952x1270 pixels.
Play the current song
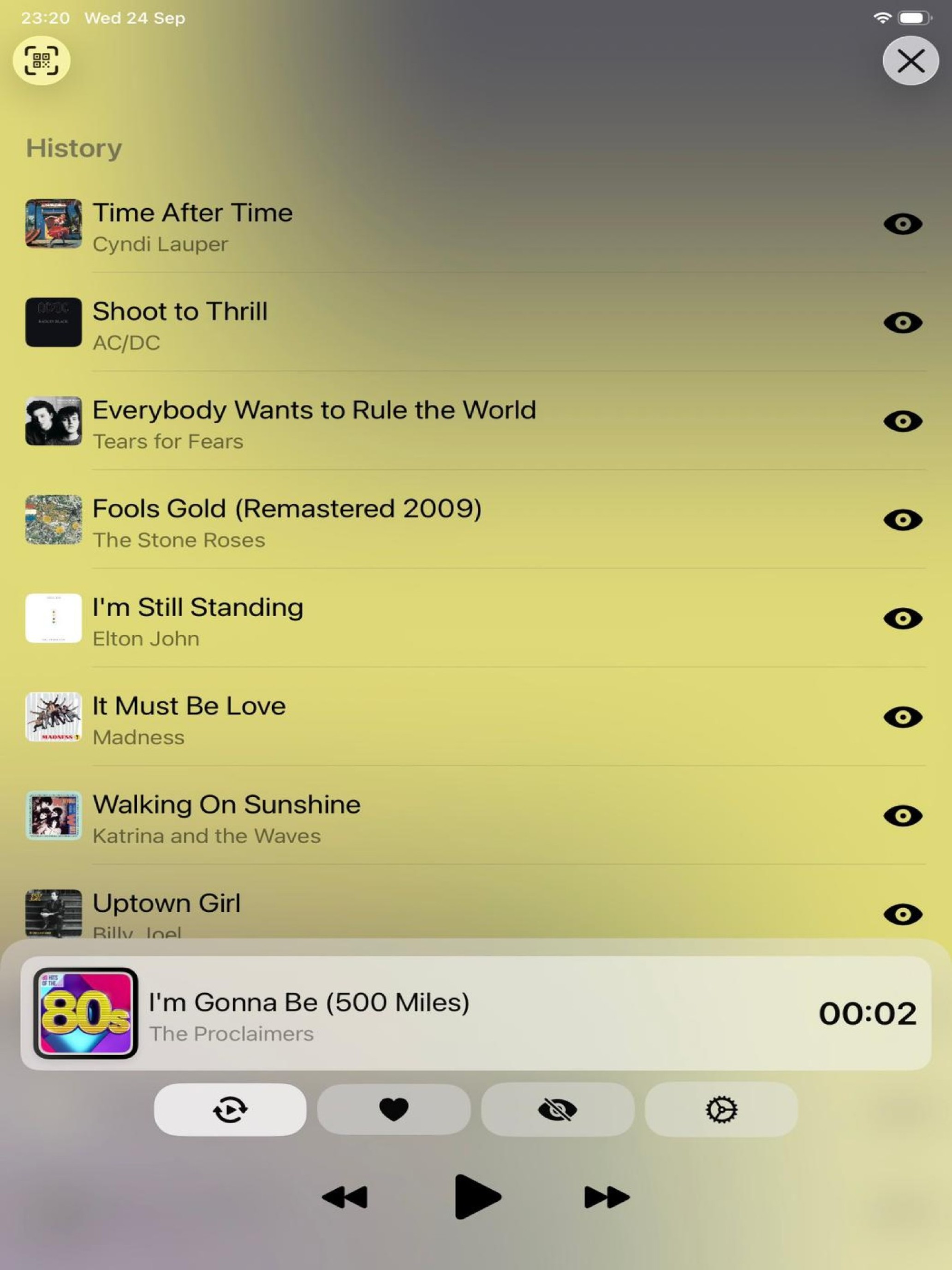(x=476, y=1197)
